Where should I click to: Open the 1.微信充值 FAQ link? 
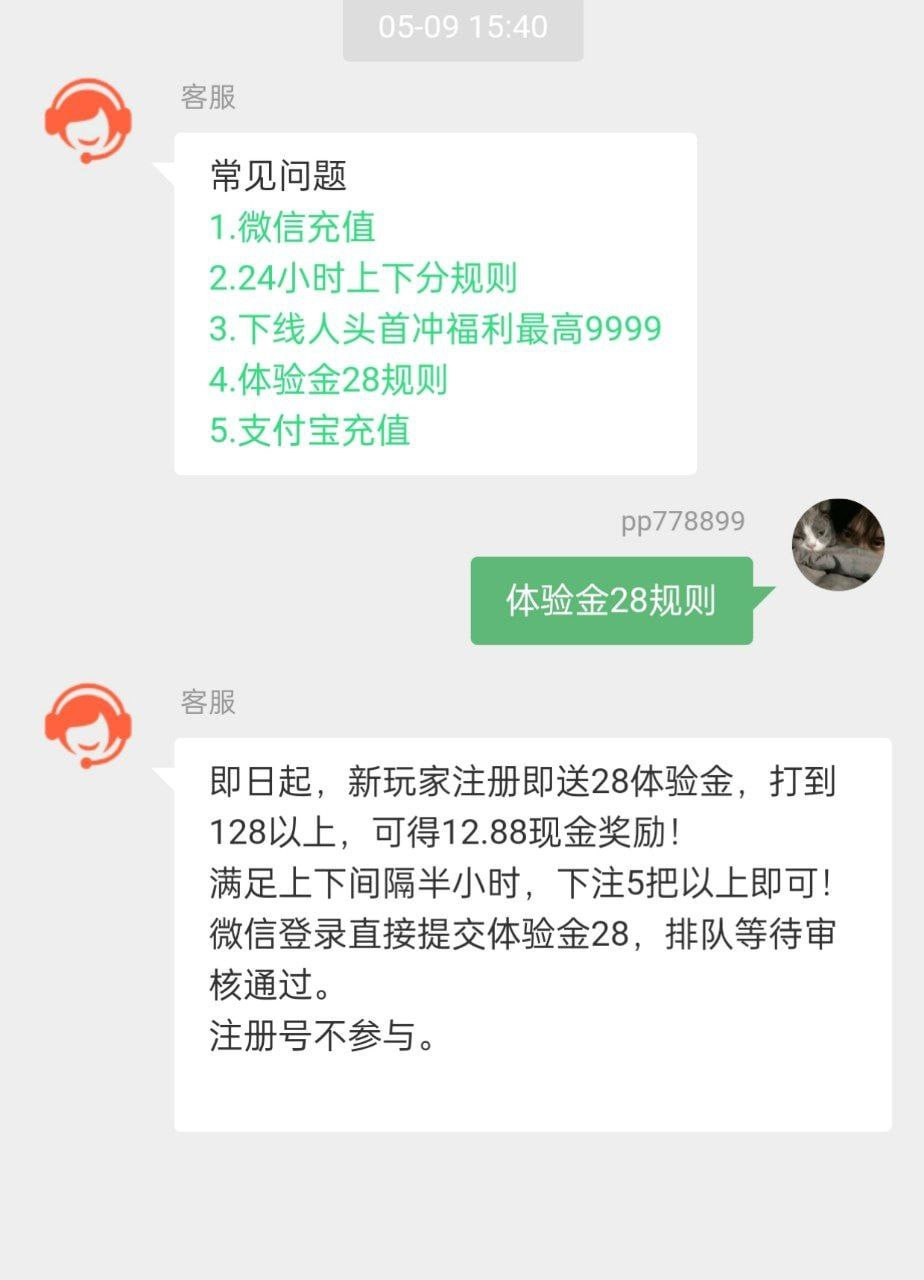pos(292,228)
